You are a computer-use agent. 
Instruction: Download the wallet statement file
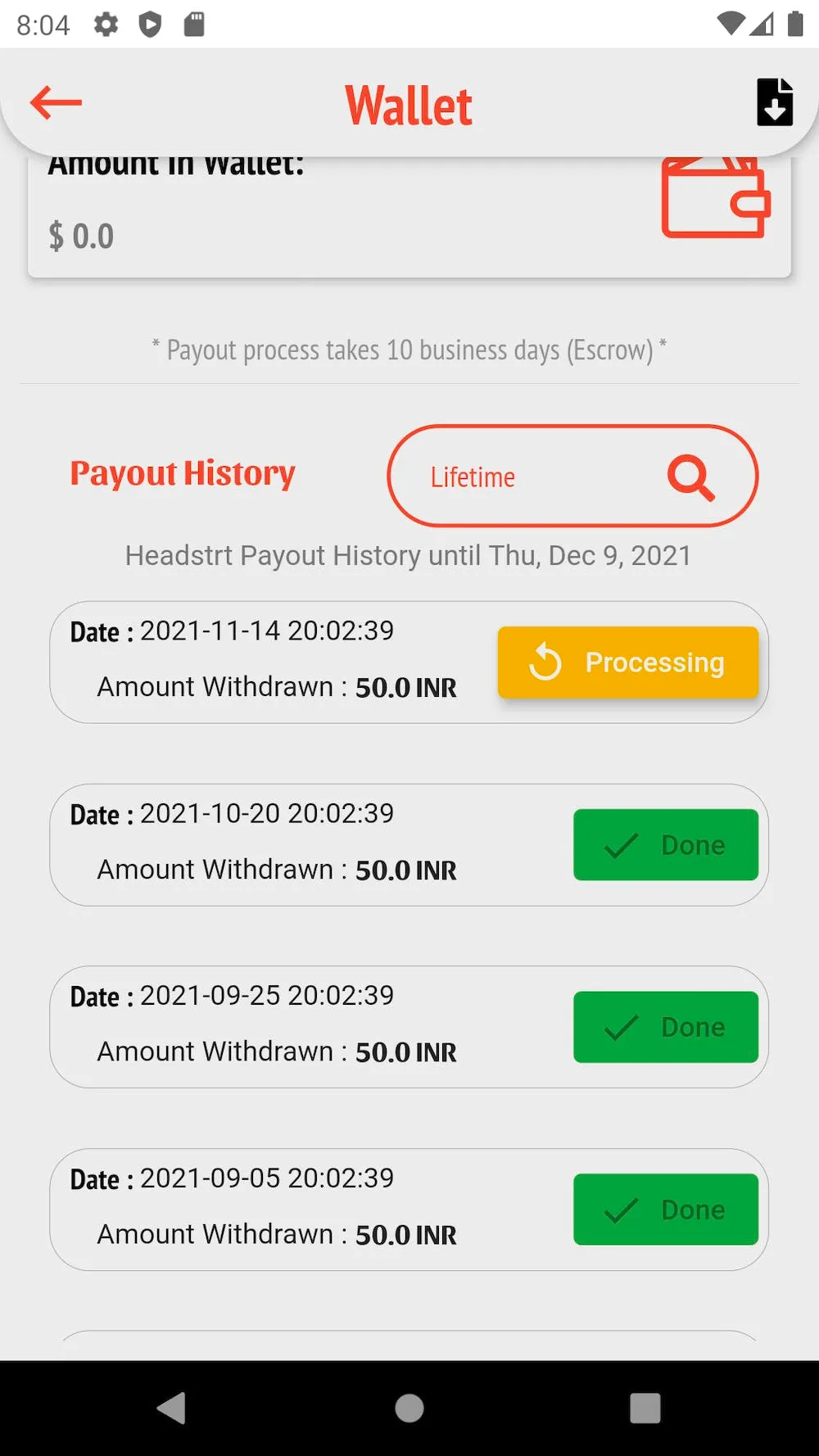pos(774,102)
